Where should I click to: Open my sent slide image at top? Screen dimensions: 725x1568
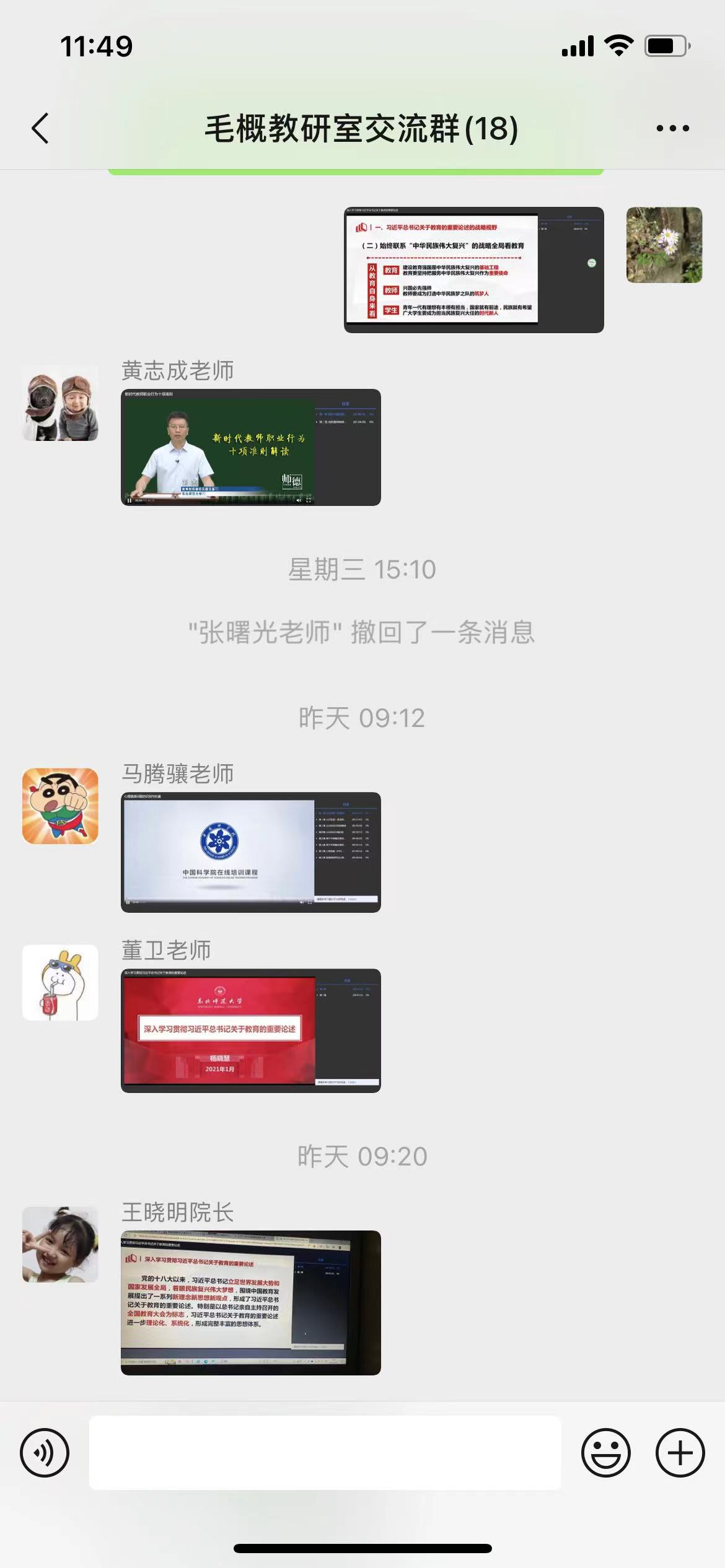473,269
